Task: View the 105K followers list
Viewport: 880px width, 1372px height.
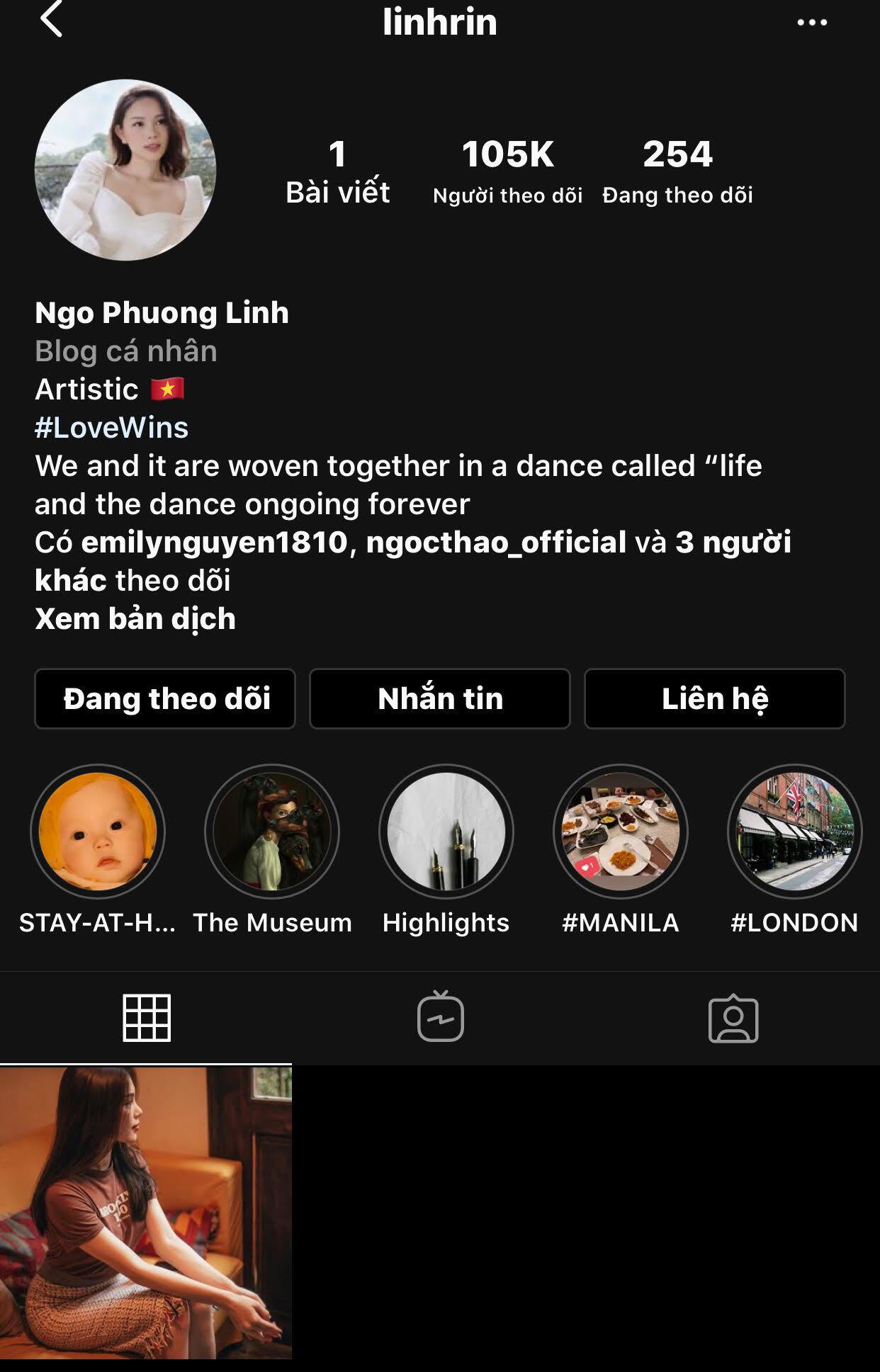Action: tap(507, 171)
